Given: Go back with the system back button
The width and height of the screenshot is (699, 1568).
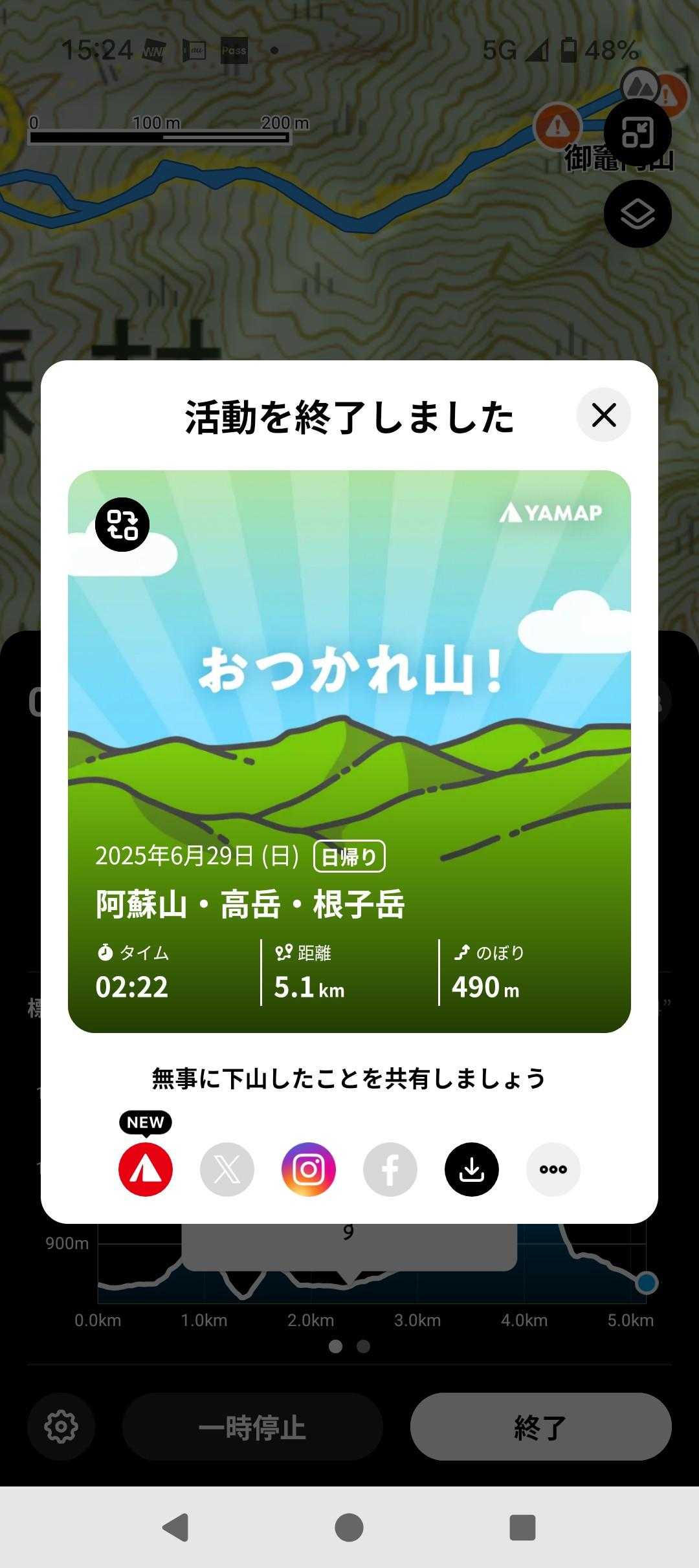Looking at the screenshot, I should pyautogui.click(x=175, y=1527).
